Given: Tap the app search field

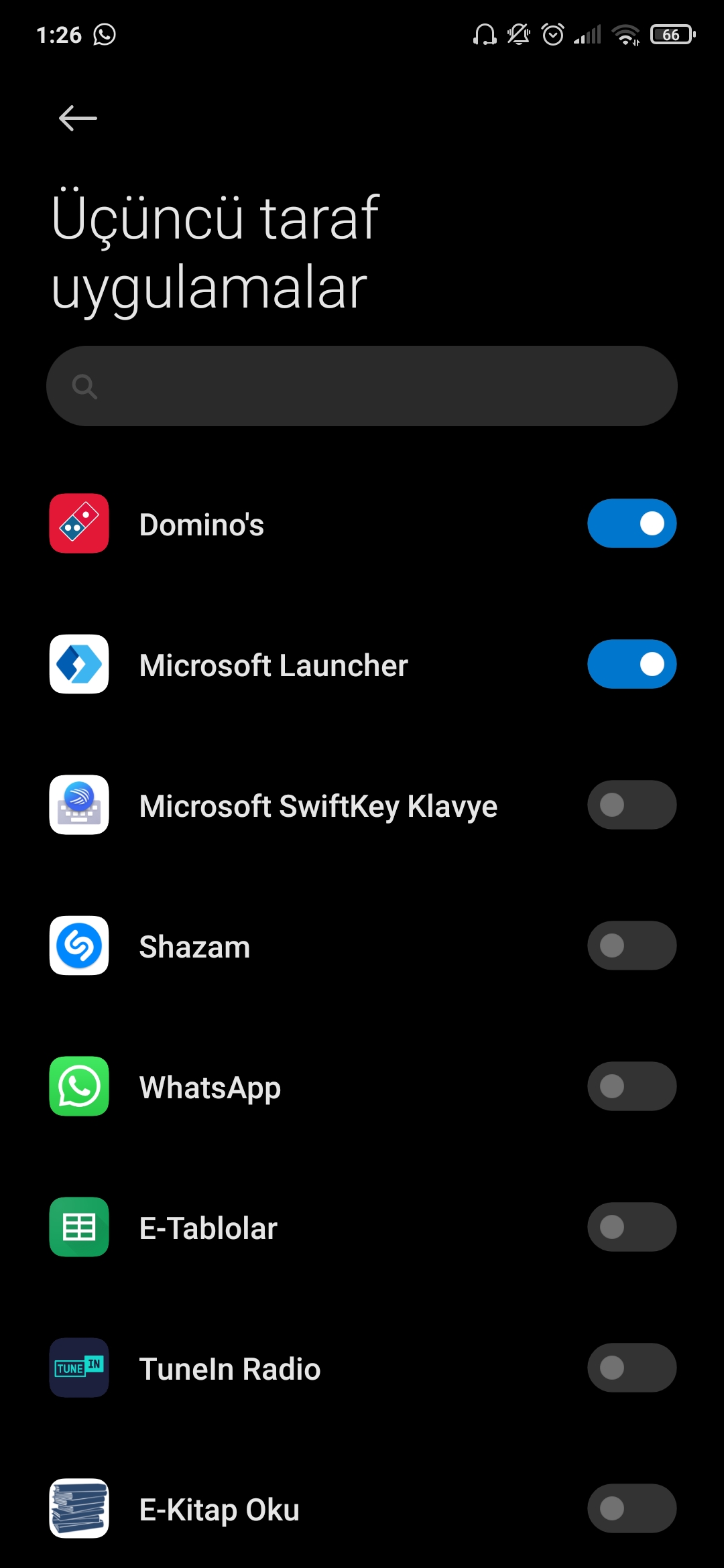Looking at the screenshot, I should tap(362, 386).
